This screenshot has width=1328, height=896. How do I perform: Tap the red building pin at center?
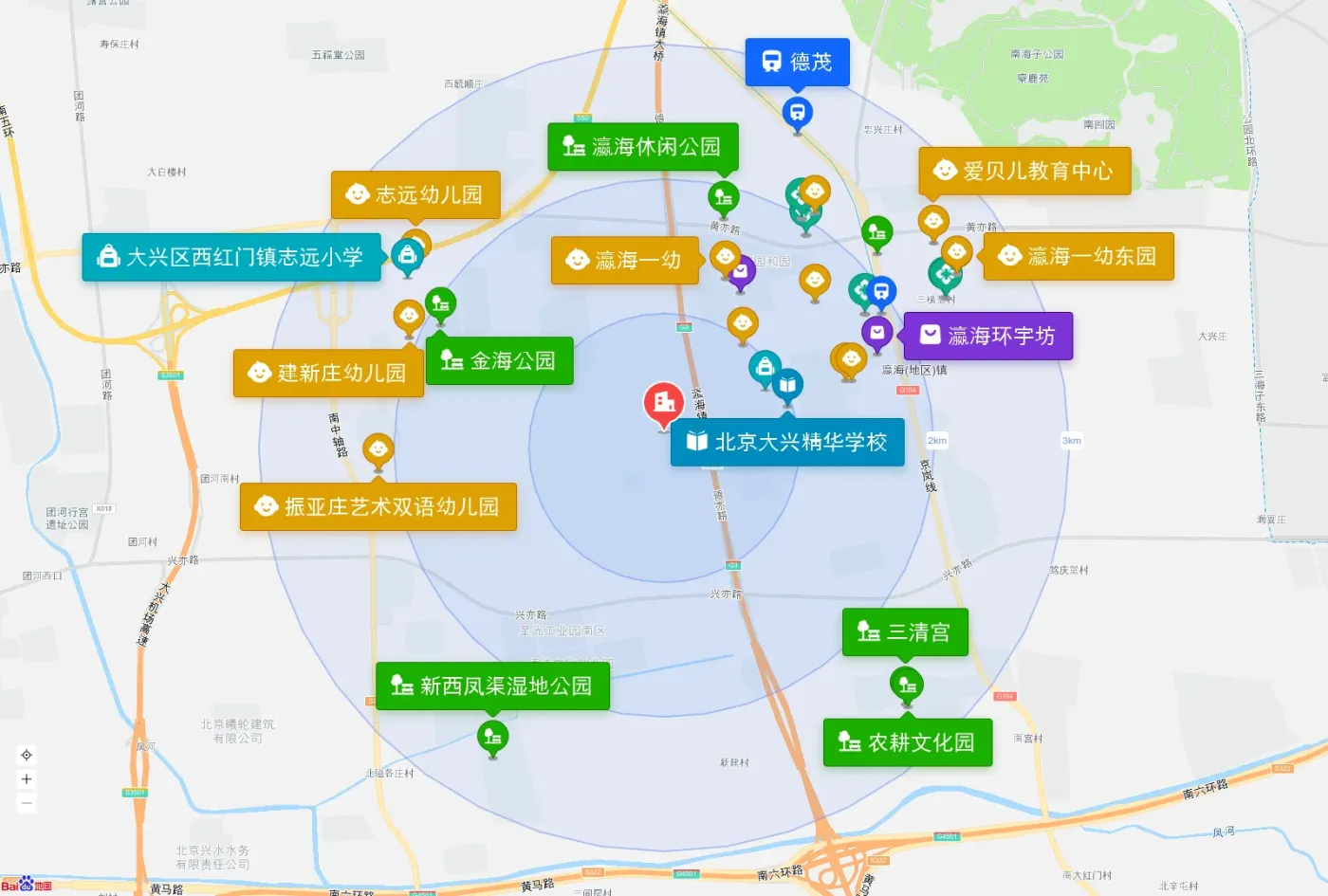point(664,405)
